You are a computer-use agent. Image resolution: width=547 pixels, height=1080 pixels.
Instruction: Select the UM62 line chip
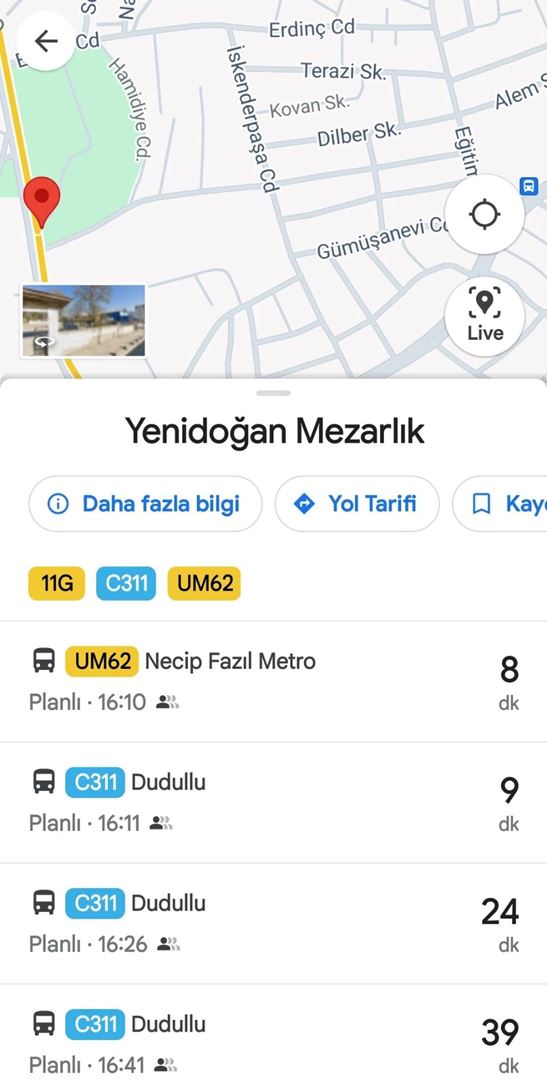pyautogui.click(x=205, y=583)
